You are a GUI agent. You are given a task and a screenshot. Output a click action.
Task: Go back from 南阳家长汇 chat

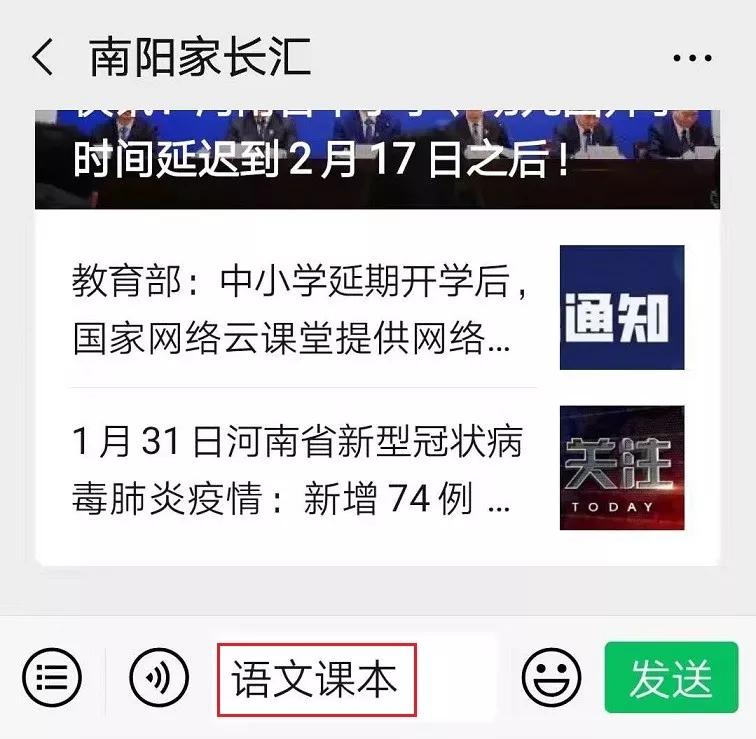click(43, 58)
